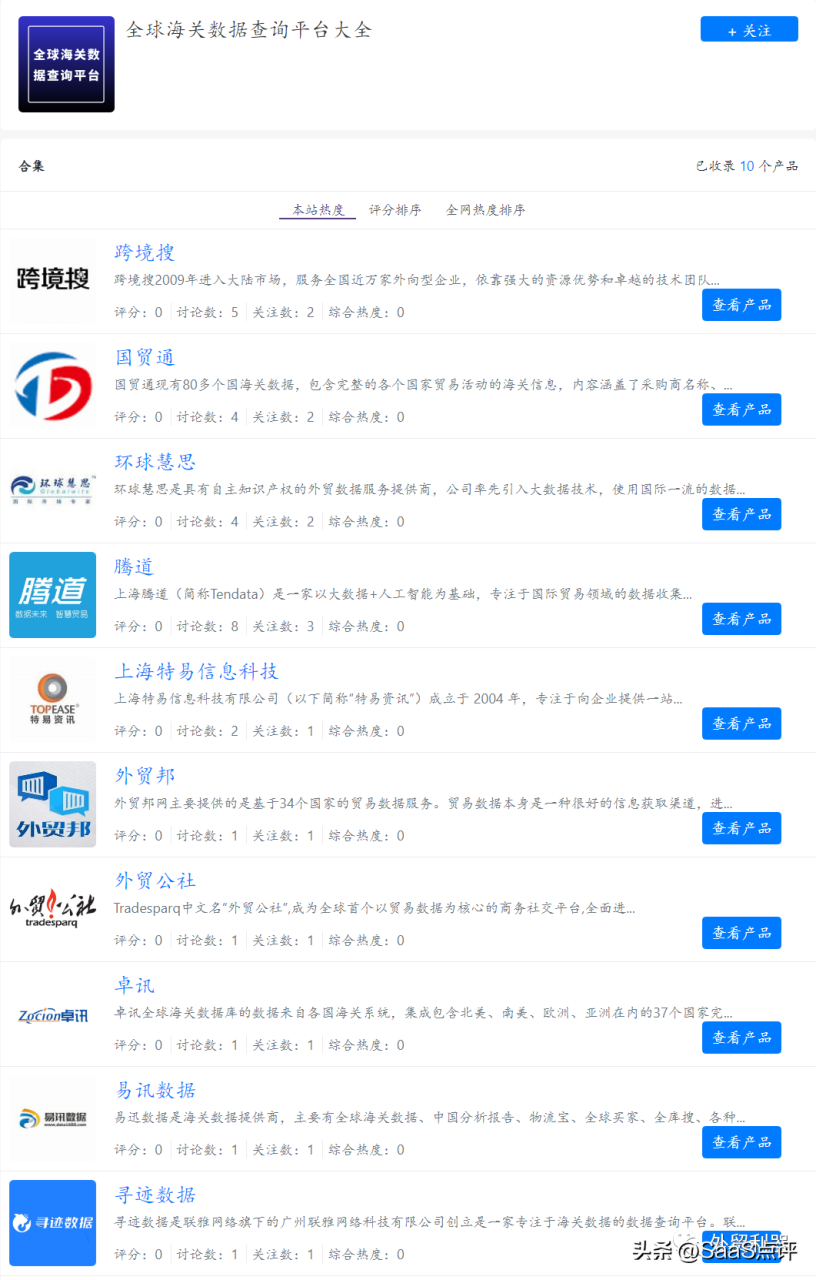The image size is (816, 1280).
Task: Click the 外贸邦 logo icon
Action: pos(52,803)
